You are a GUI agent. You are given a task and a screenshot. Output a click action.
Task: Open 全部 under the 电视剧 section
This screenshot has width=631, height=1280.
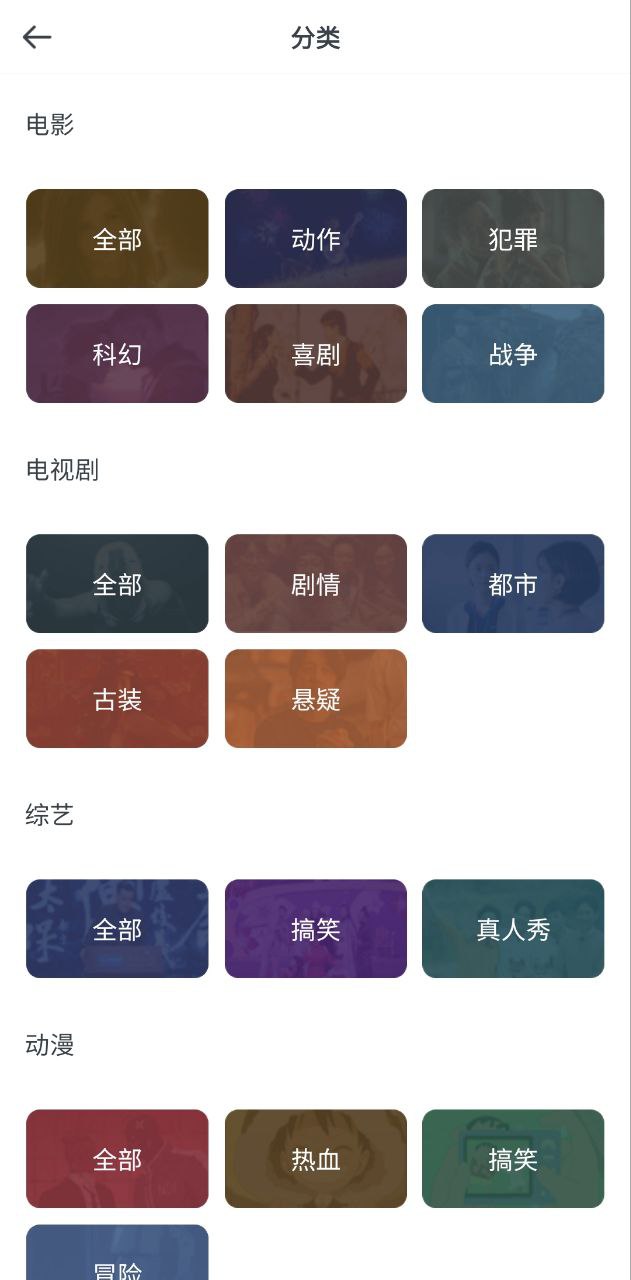[117, 584]
